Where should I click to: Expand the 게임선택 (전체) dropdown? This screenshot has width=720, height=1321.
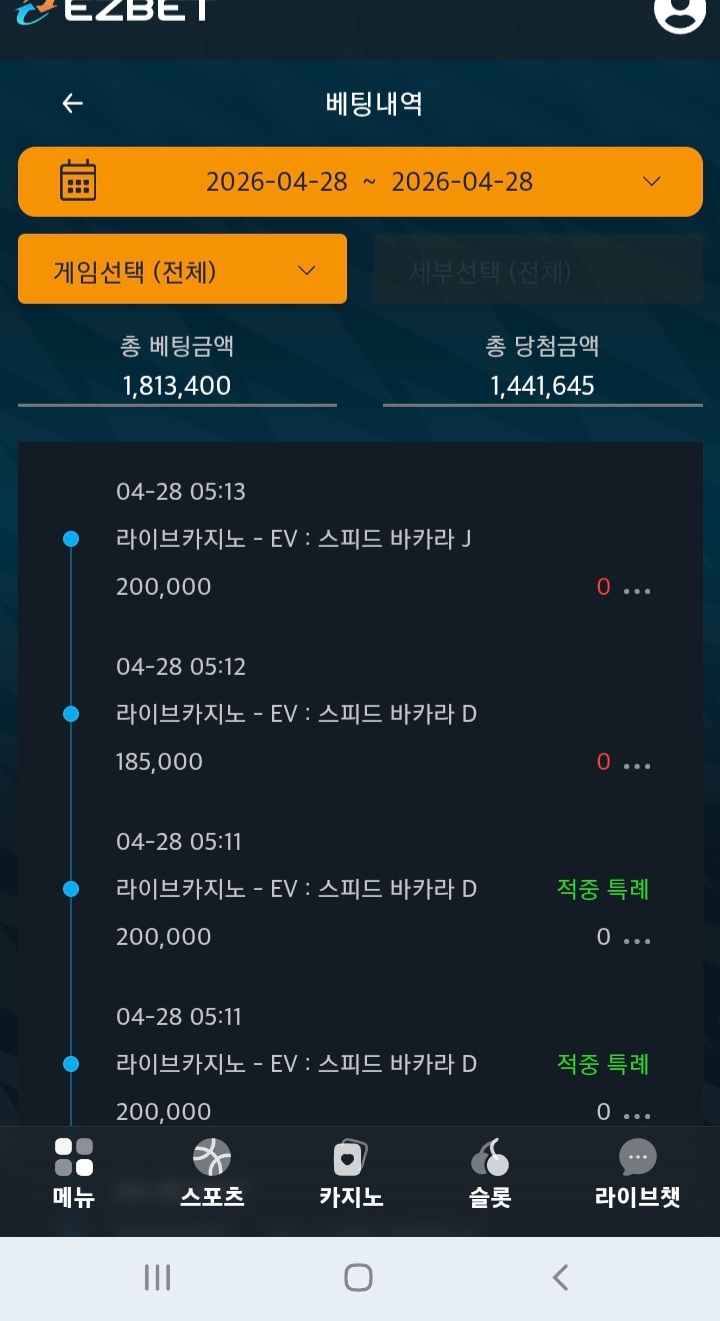click(x=182, y=270)
